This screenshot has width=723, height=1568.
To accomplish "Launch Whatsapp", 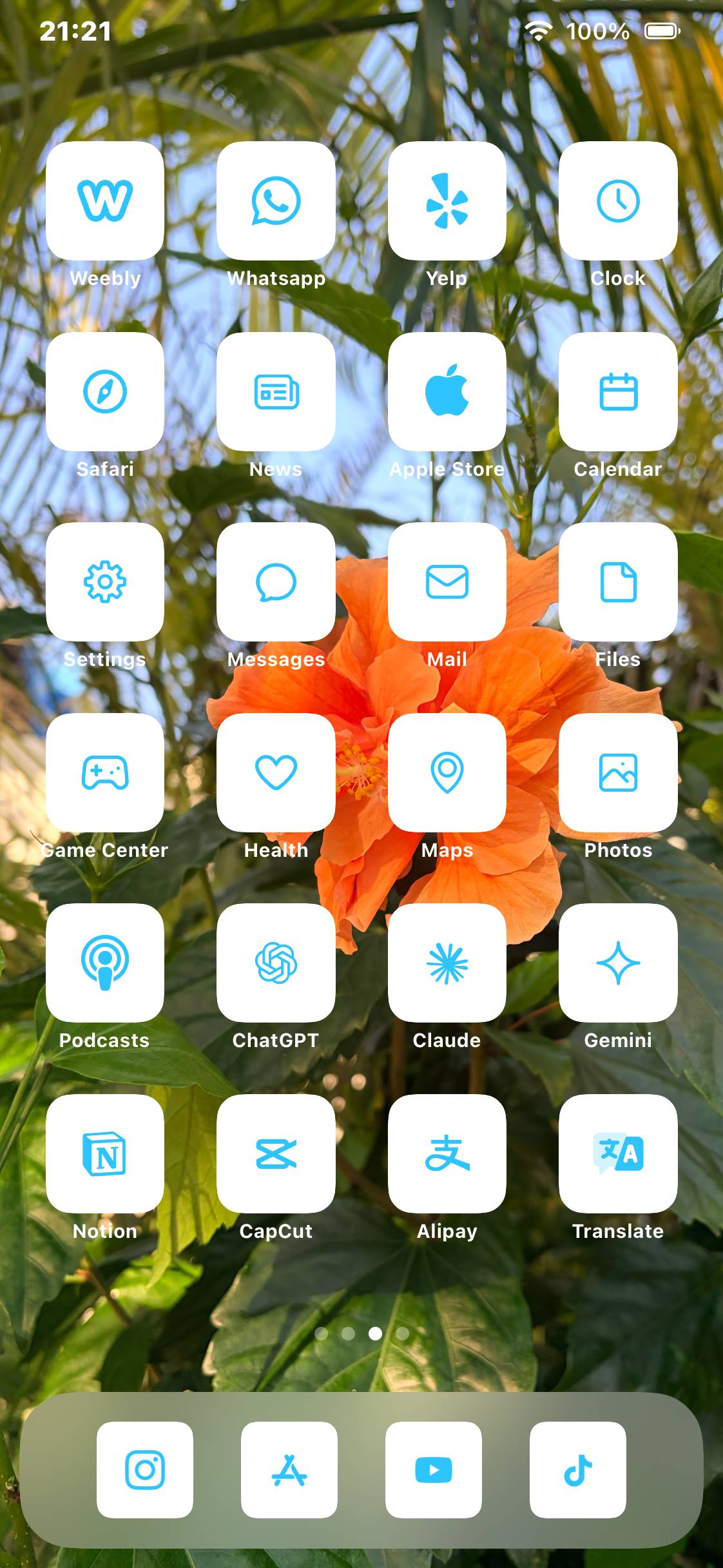I will click(x=276, y=201).
